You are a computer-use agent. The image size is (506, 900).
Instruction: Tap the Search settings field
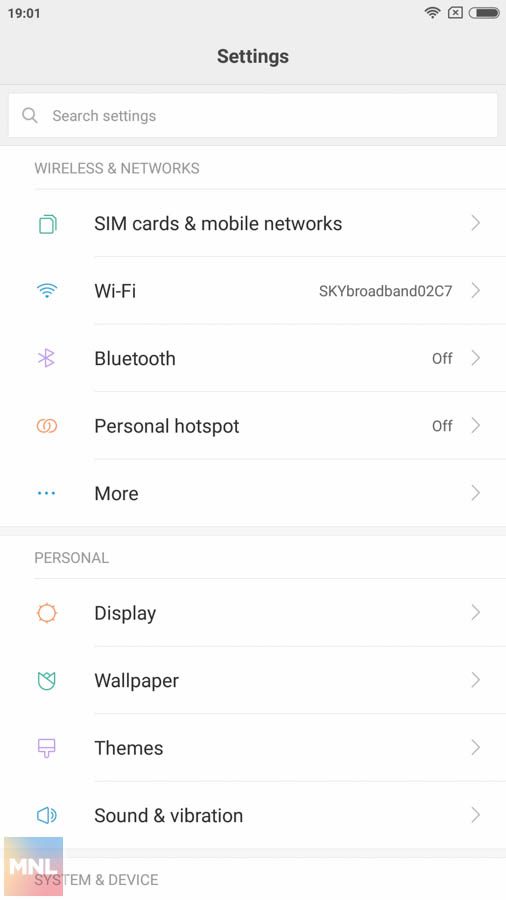pyautogui.click(x=253, y=115)
